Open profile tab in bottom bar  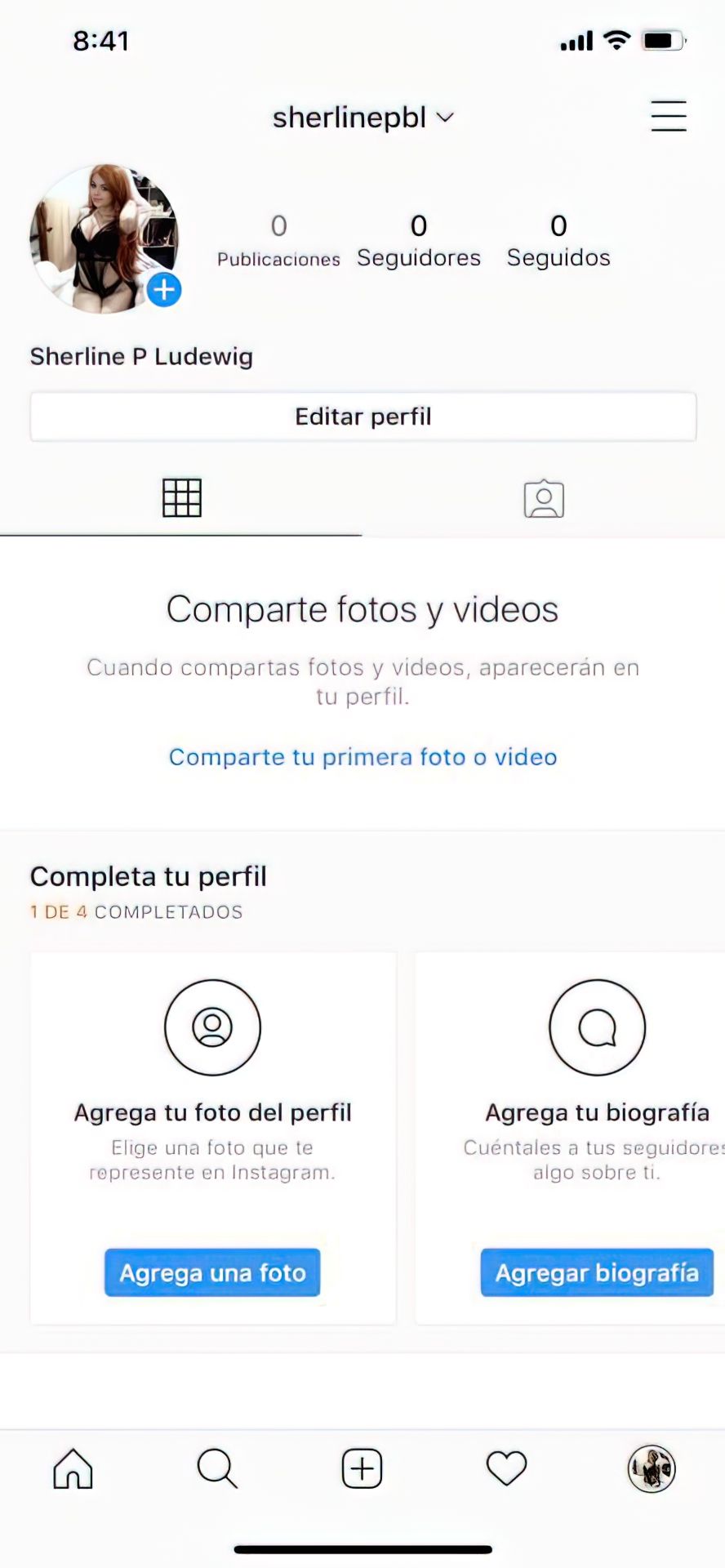(652, 1468)
